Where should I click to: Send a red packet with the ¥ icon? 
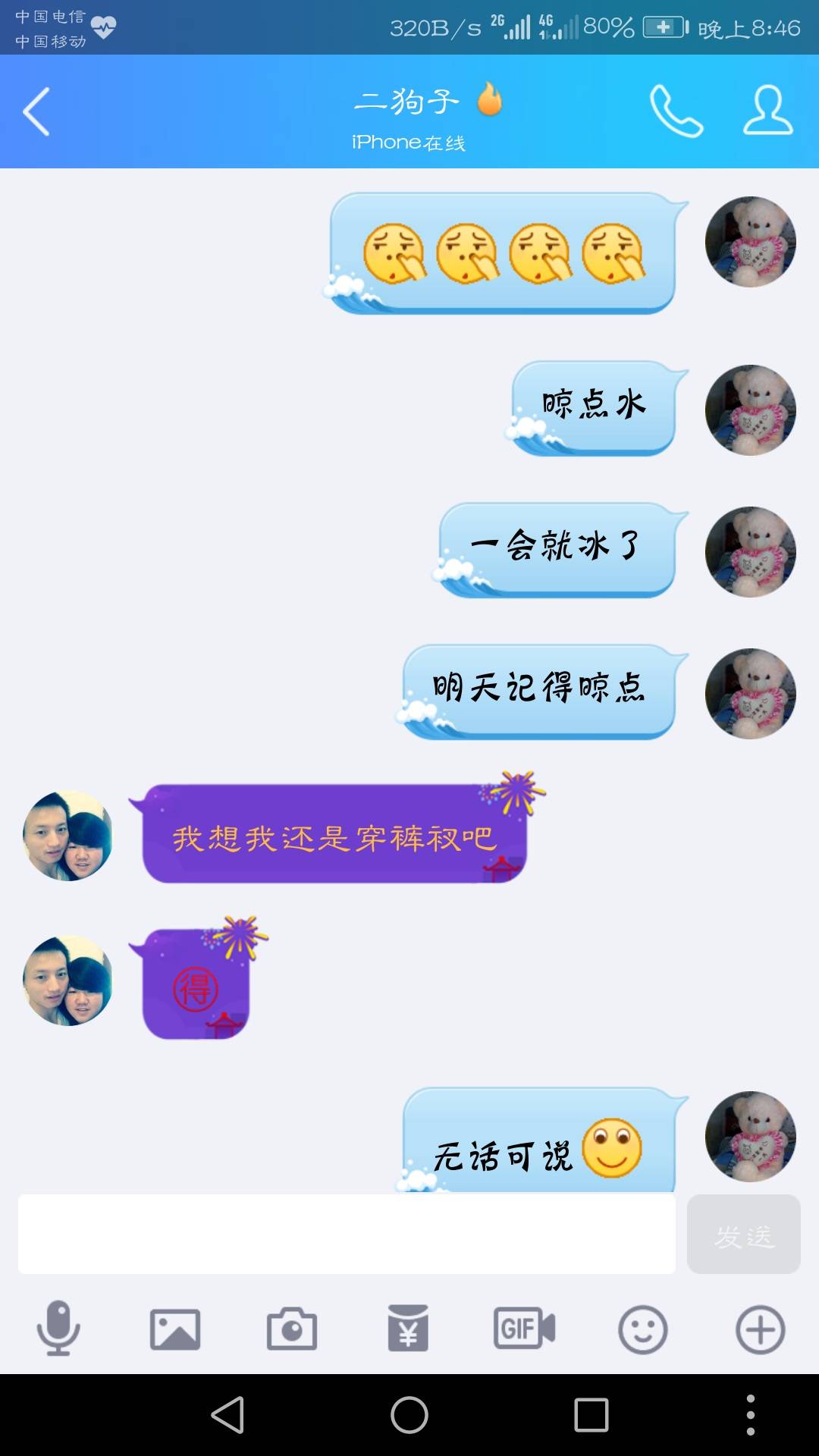[408, 1329]
